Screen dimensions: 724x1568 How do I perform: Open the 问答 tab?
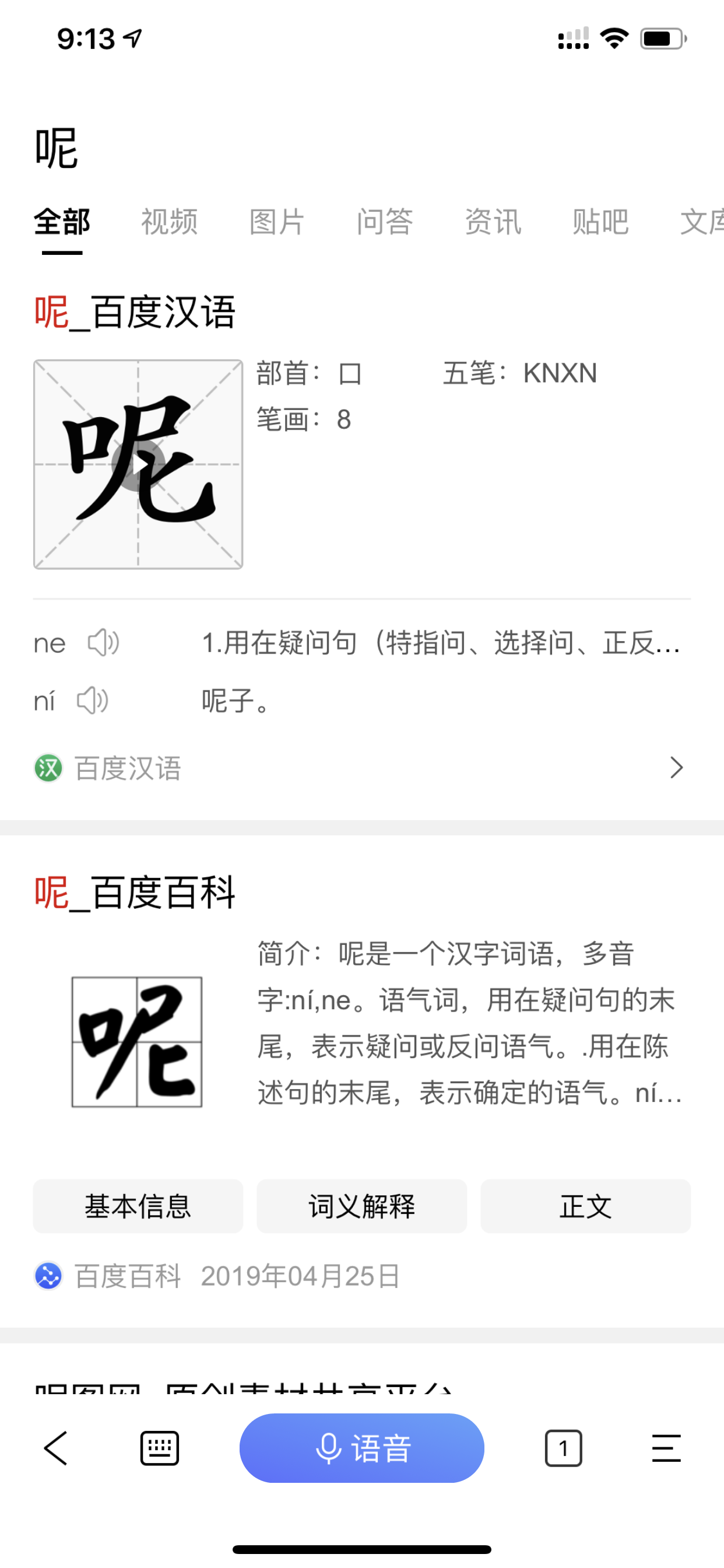(385, 222)
